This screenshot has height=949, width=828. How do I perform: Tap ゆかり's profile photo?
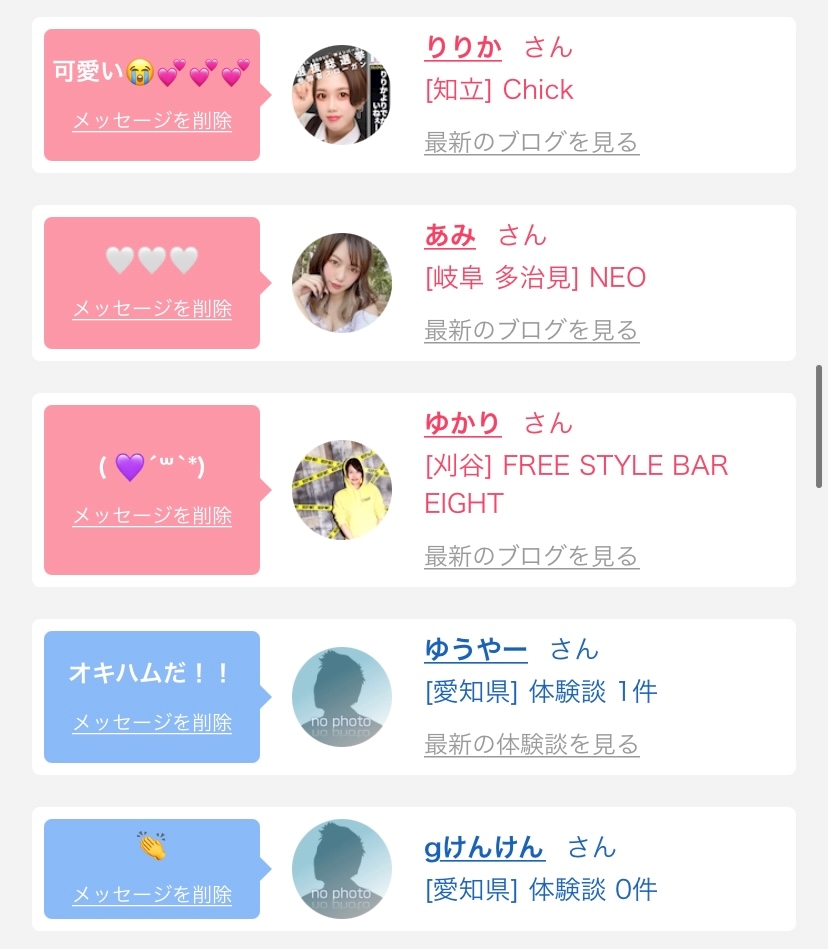point(341,490)
